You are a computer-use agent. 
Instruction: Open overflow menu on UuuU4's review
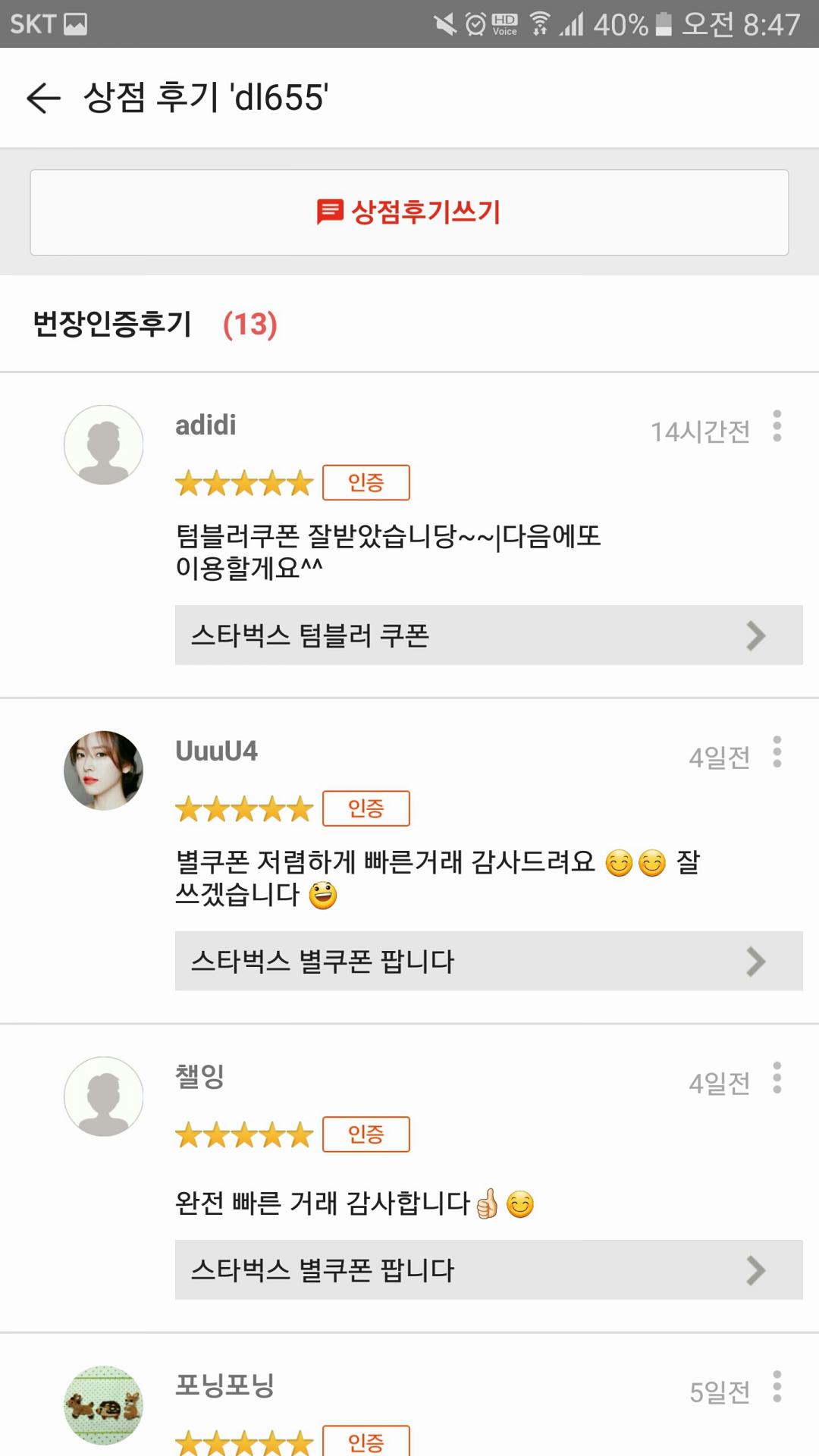click(777, 752)
